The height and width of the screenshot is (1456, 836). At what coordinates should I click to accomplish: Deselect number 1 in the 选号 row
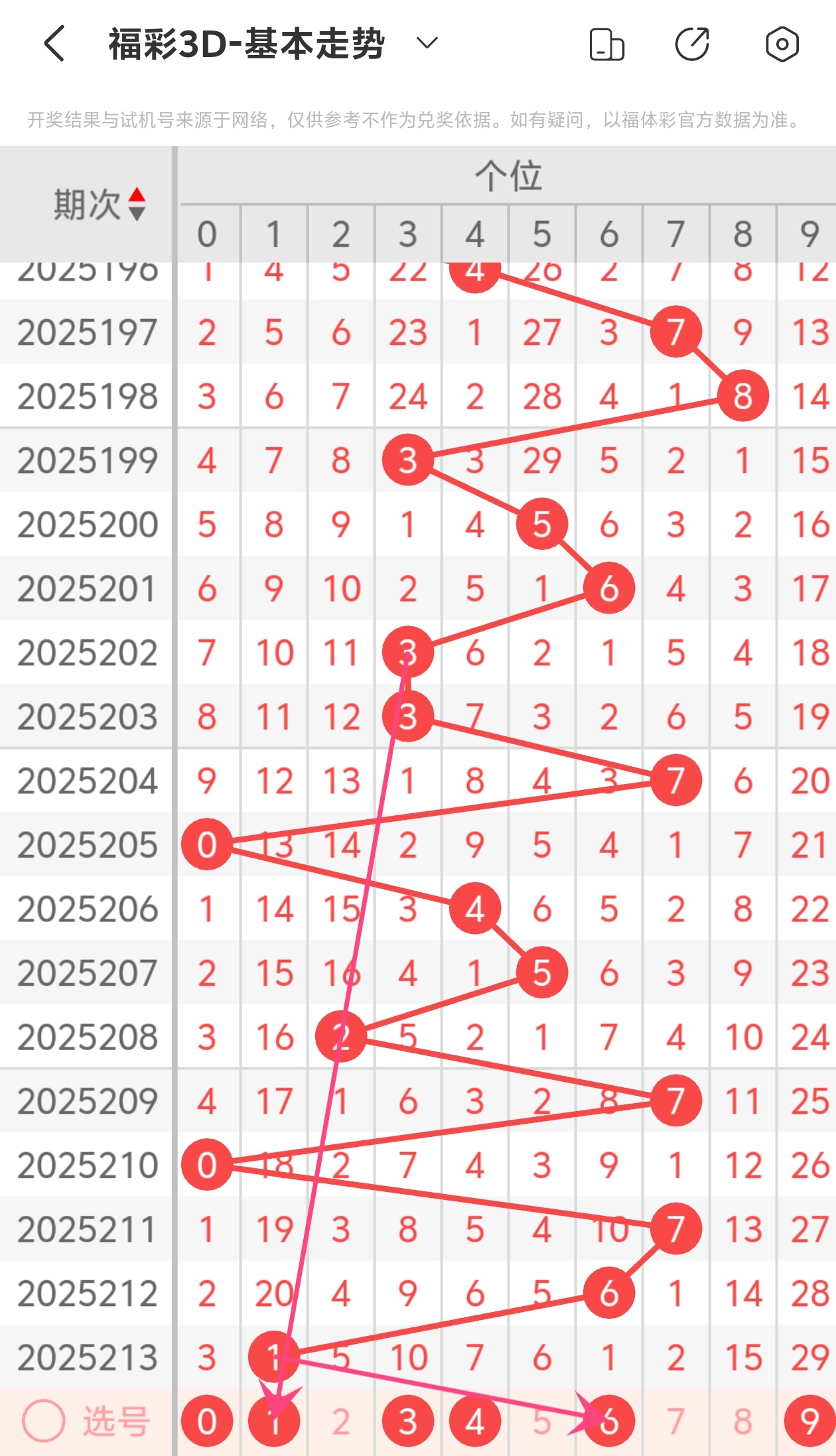point(274,1421)
